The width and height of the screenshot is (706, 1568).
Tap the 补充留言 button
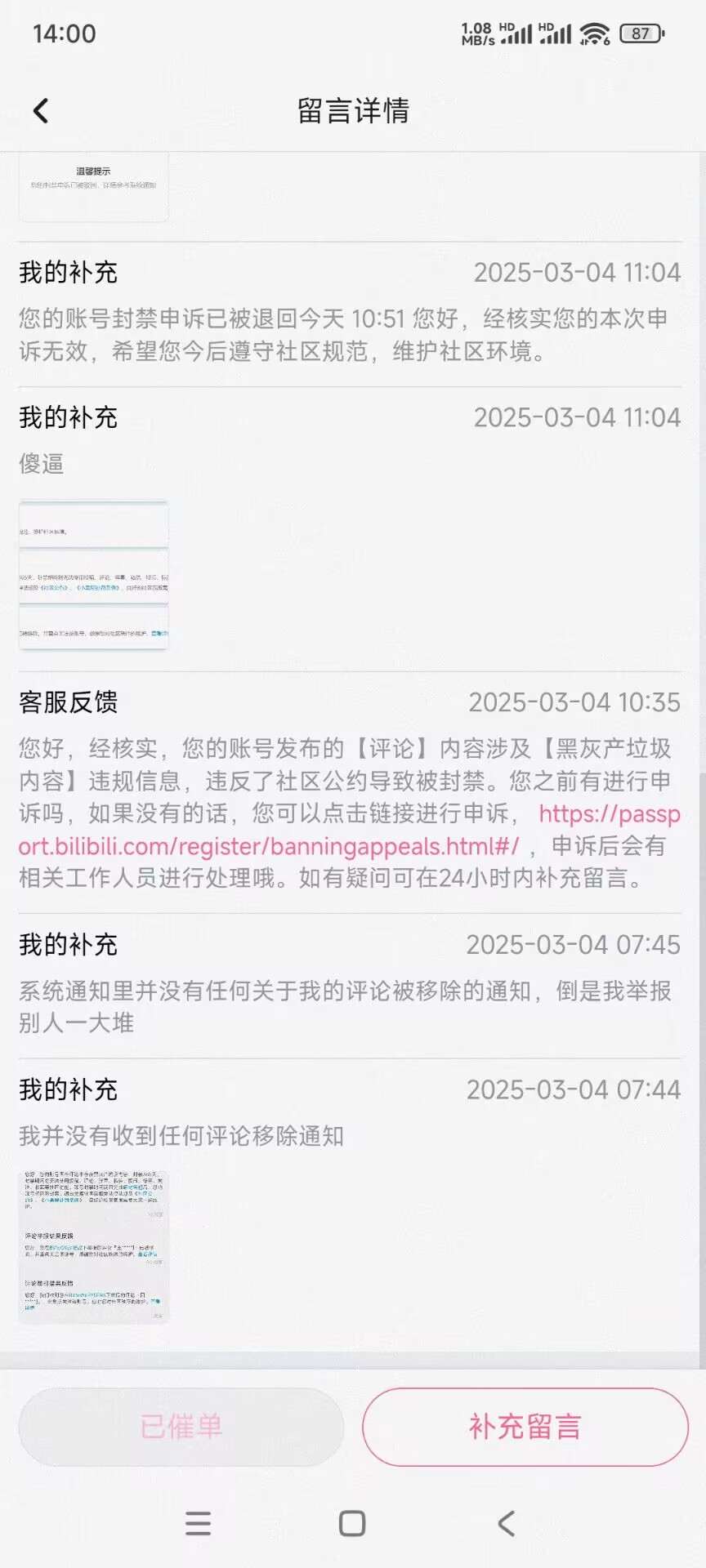[525, 1427]
